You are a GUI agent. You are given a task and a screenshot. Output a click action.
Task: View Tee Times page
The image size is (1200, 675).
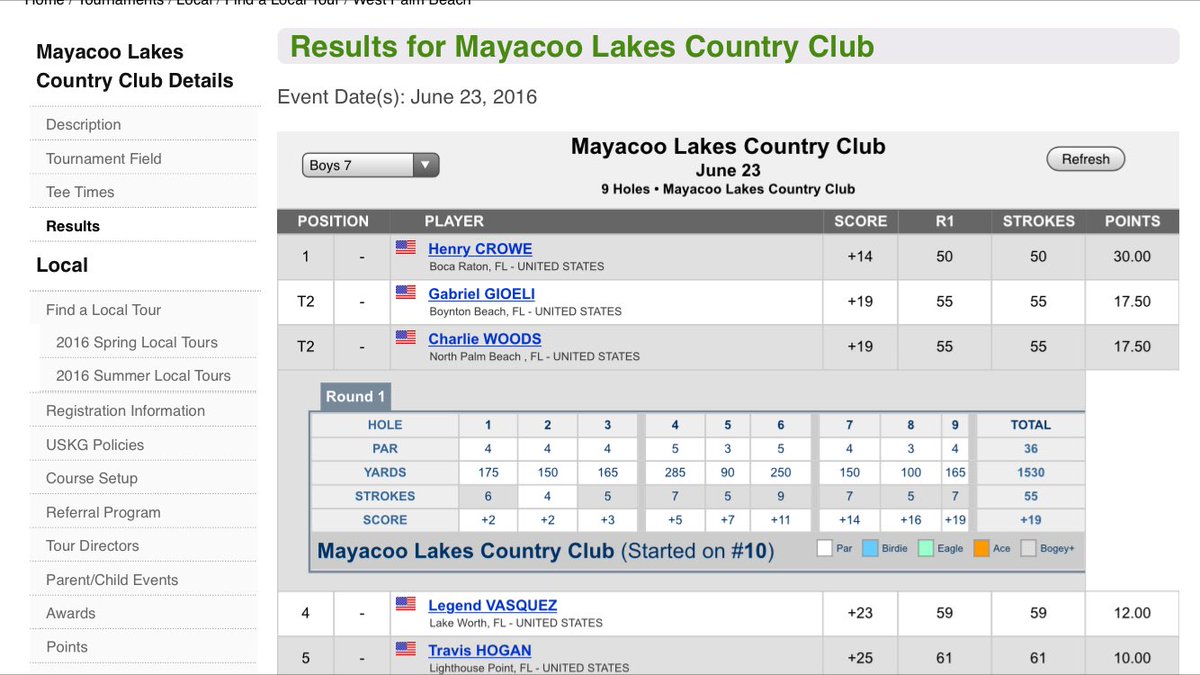tap(80, 192)
